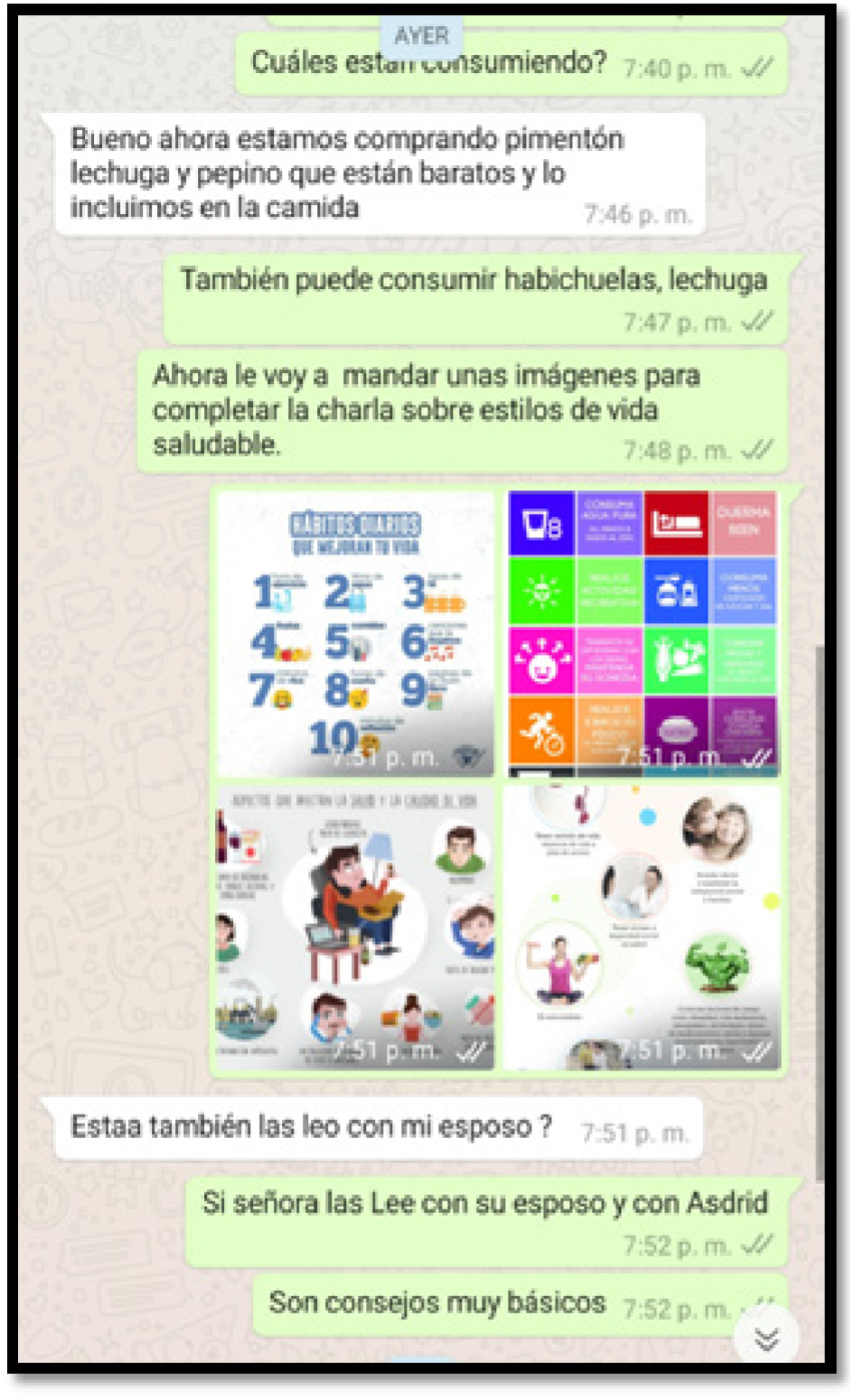Jump to latest messages with down arrow

(x=766, y=1339)
